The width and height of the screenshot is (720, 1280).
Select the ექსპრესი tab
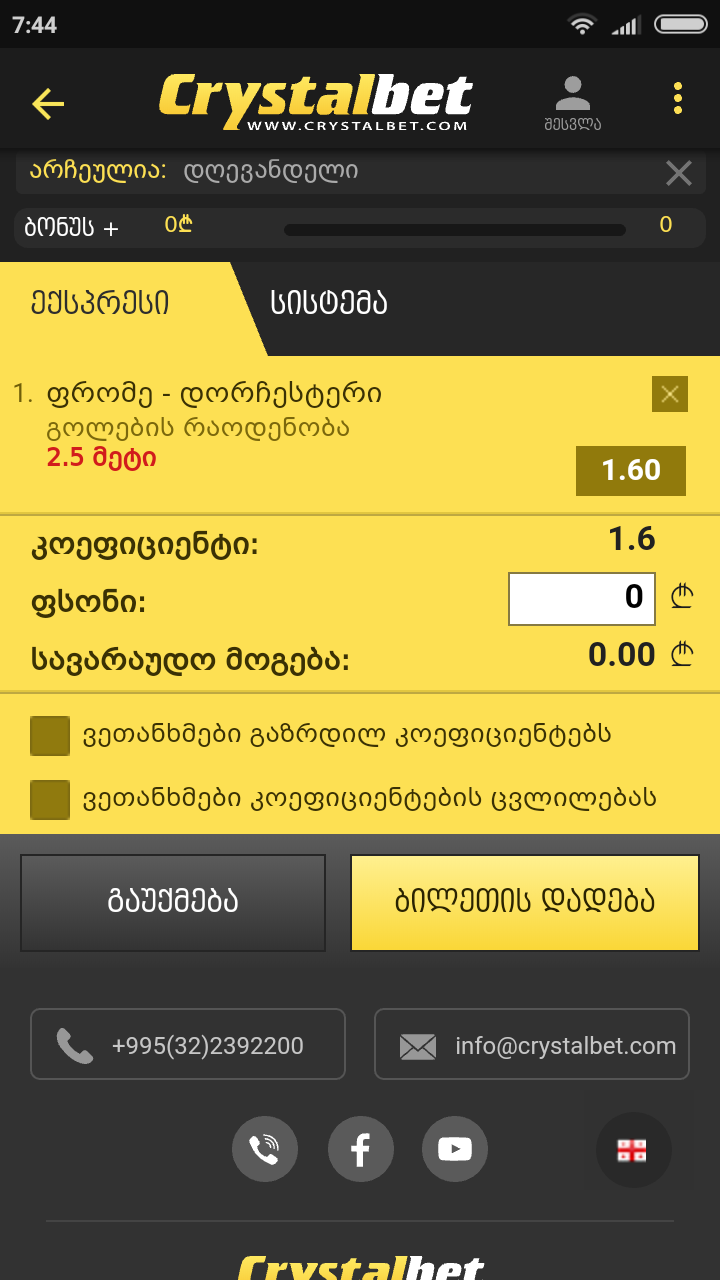tap(100, 303)
